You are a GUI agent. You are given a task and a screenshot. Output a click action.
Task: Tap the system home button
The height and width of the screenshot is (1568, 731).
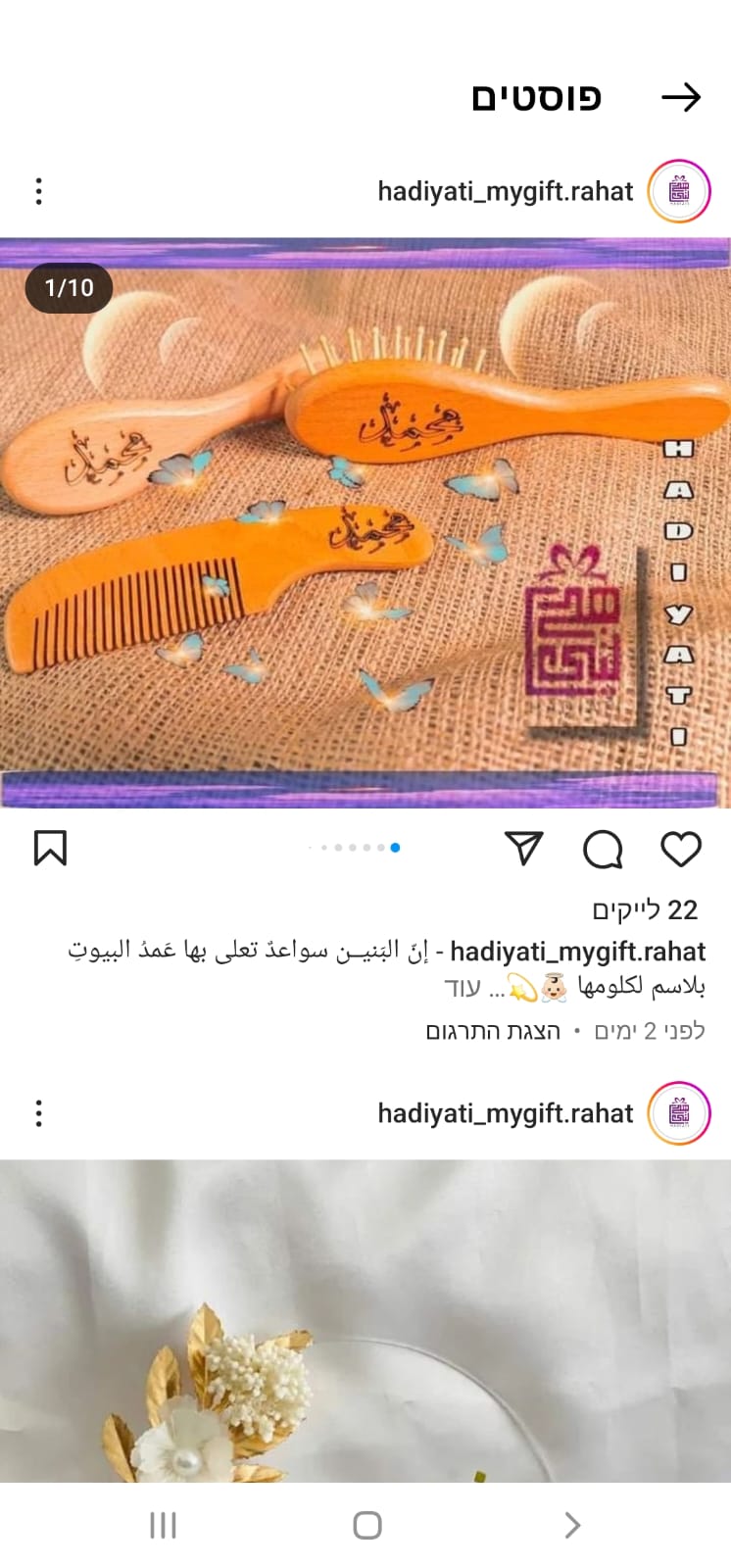tap(366, 1525)
